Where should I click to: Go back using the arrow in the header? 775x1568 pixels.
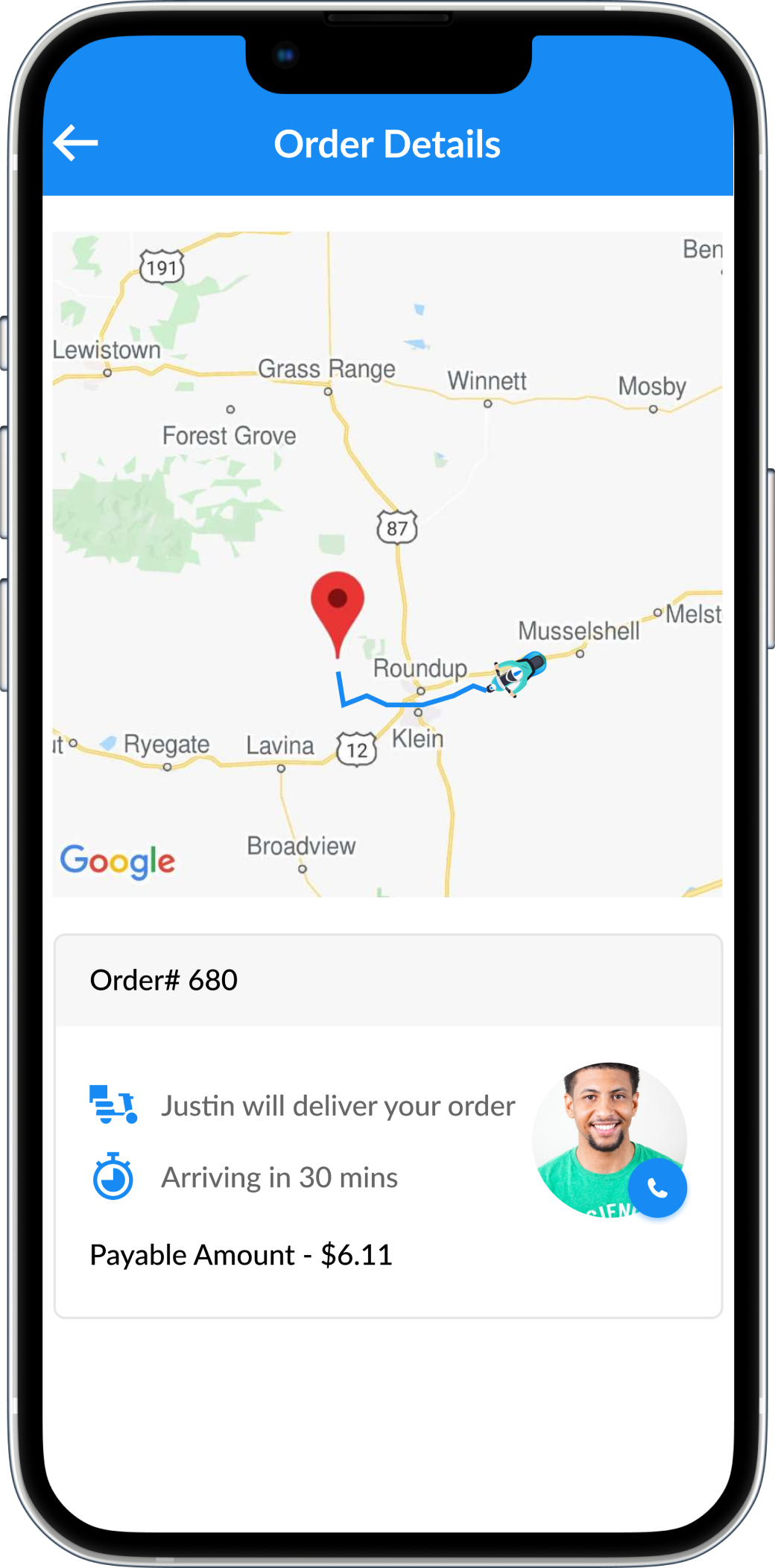click(x=75, y=142)
